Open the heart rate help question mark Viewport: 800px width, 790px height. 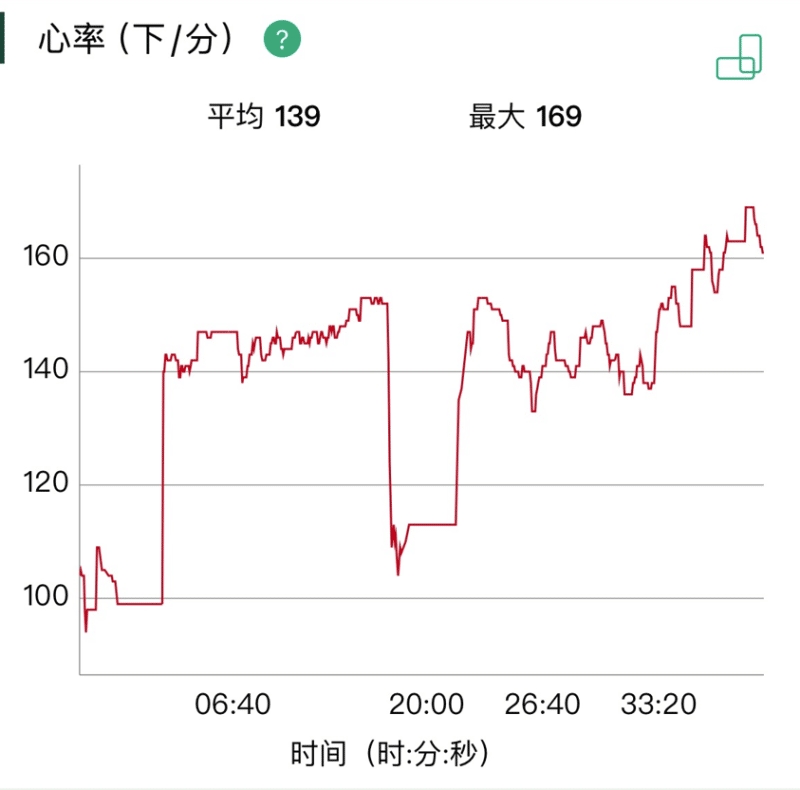(x=282, y=40)
